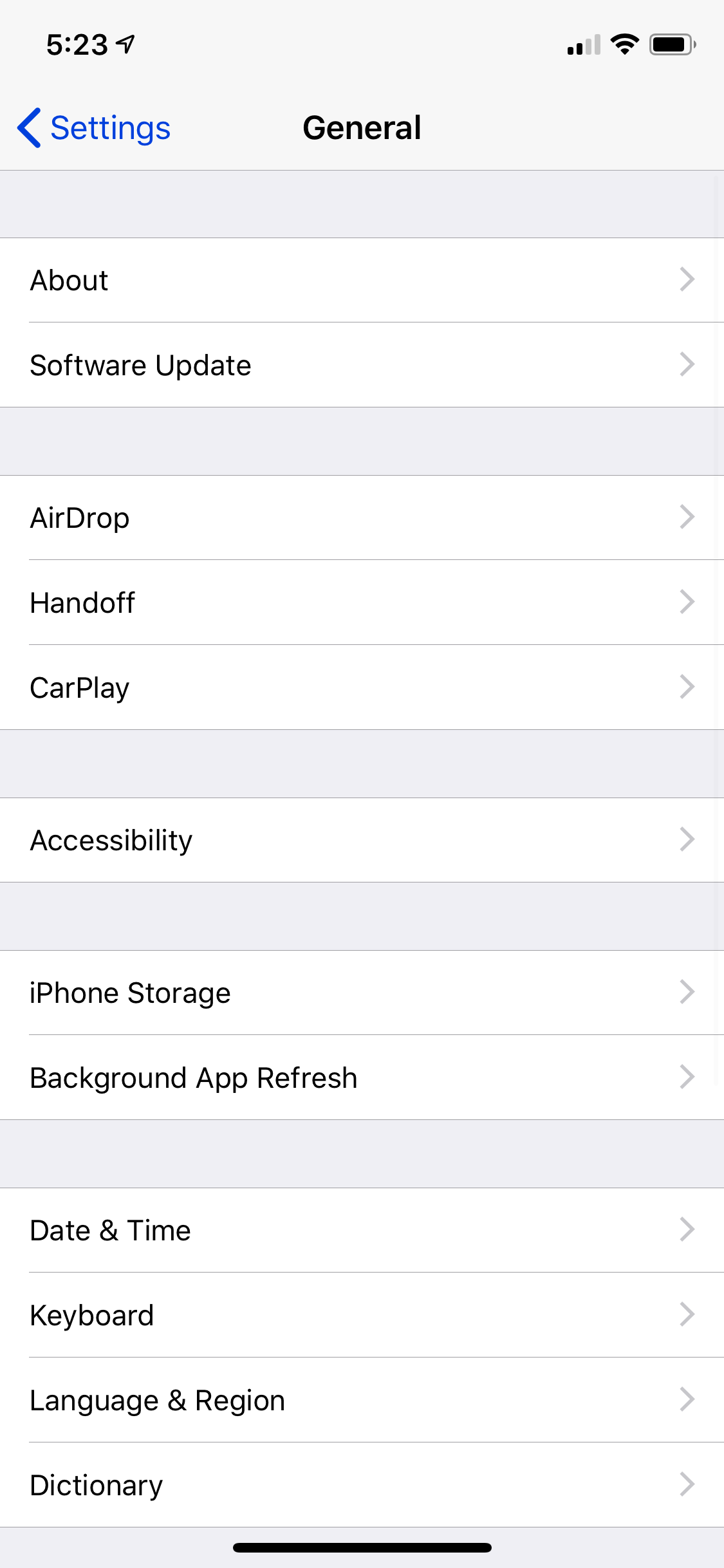This screenshot has width=724, height=1568.
Task: Open CarPlay settings
Action: coord(362,687)
